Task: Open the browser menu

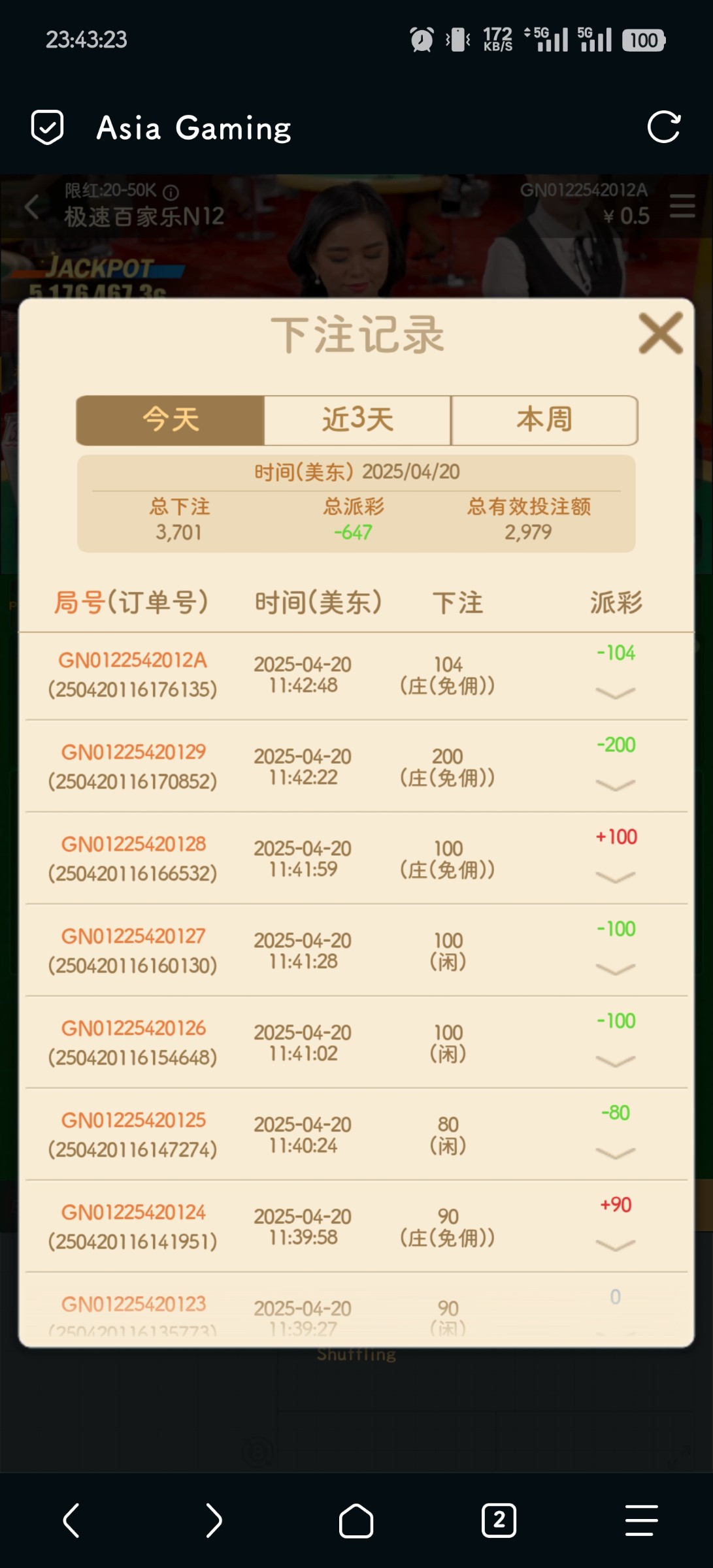Action: 641,1520
